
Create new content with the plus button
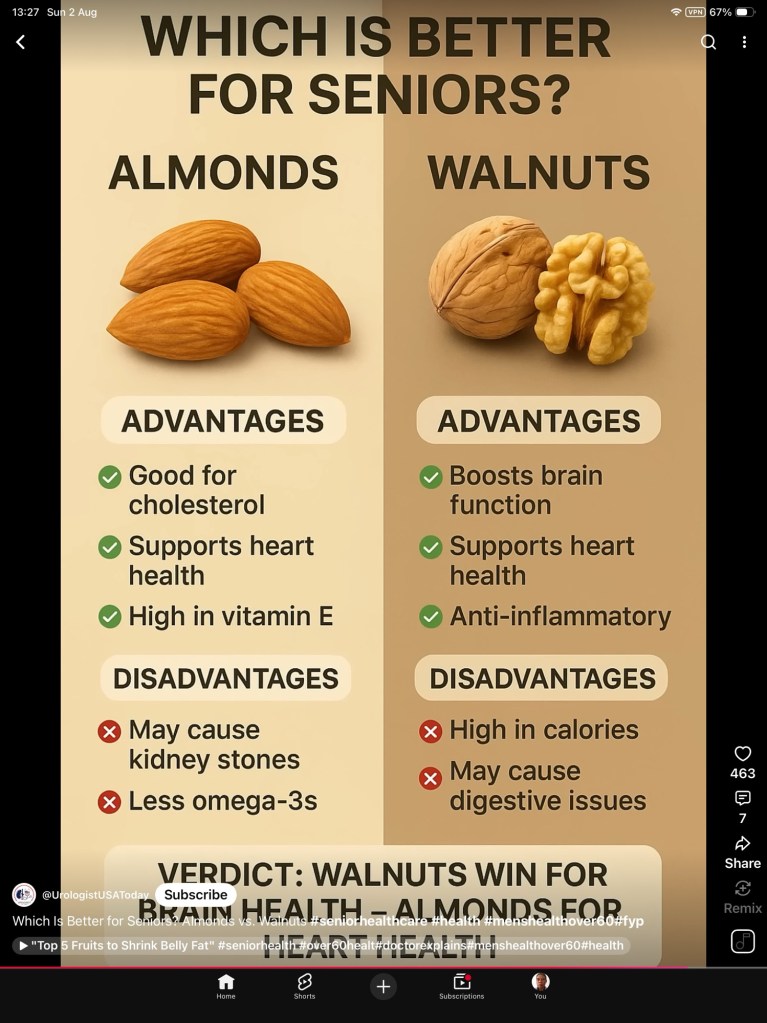[x=384, y=986]
